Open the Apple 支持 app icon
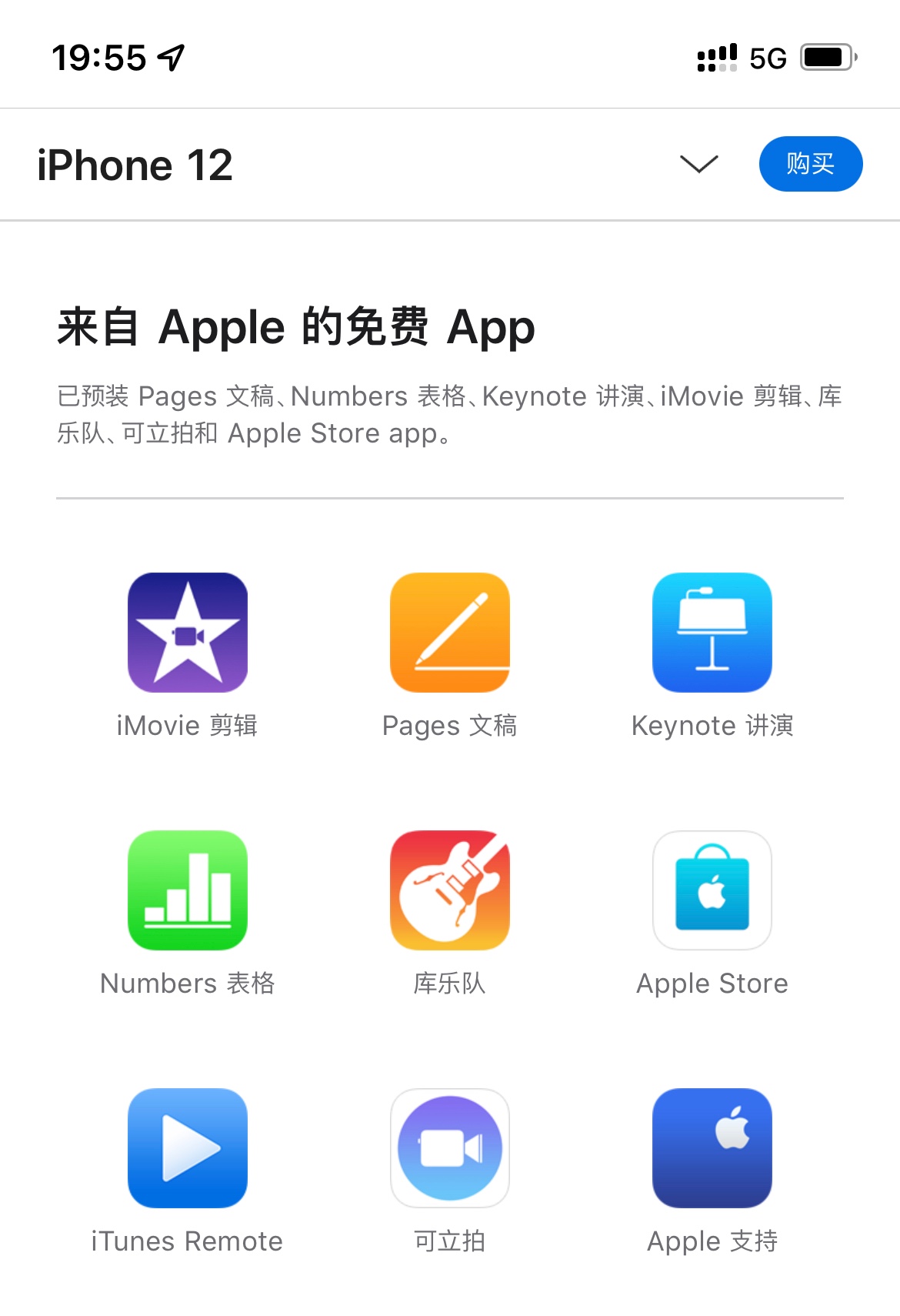Viewport: 900px width, 1316px height. [712, 1148]
